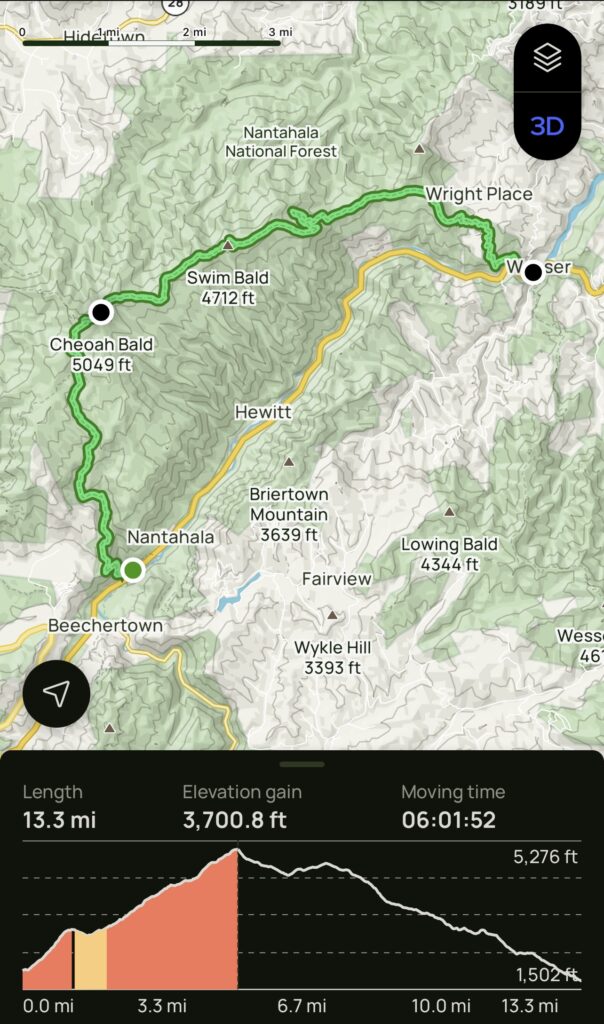Viewport: 604px width, 1024px height.
Task: Expand the stats panel drag handle
Action: click(x=302, y=763)
